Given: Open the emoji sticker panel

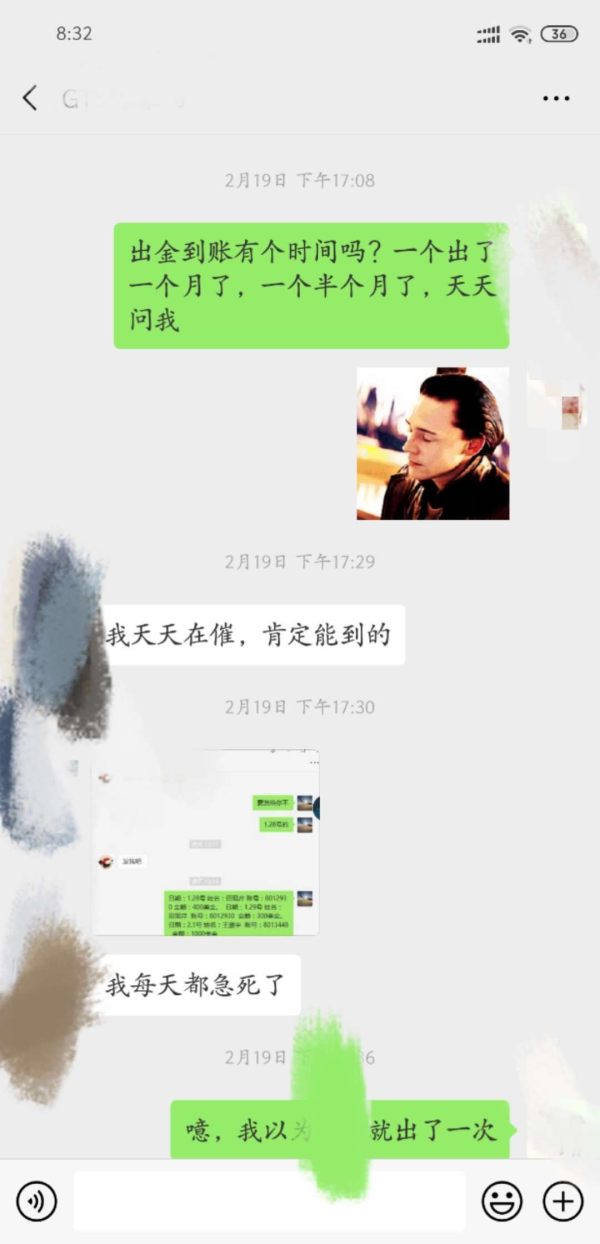Looking at the screenshot, I should coord(502,1200).
